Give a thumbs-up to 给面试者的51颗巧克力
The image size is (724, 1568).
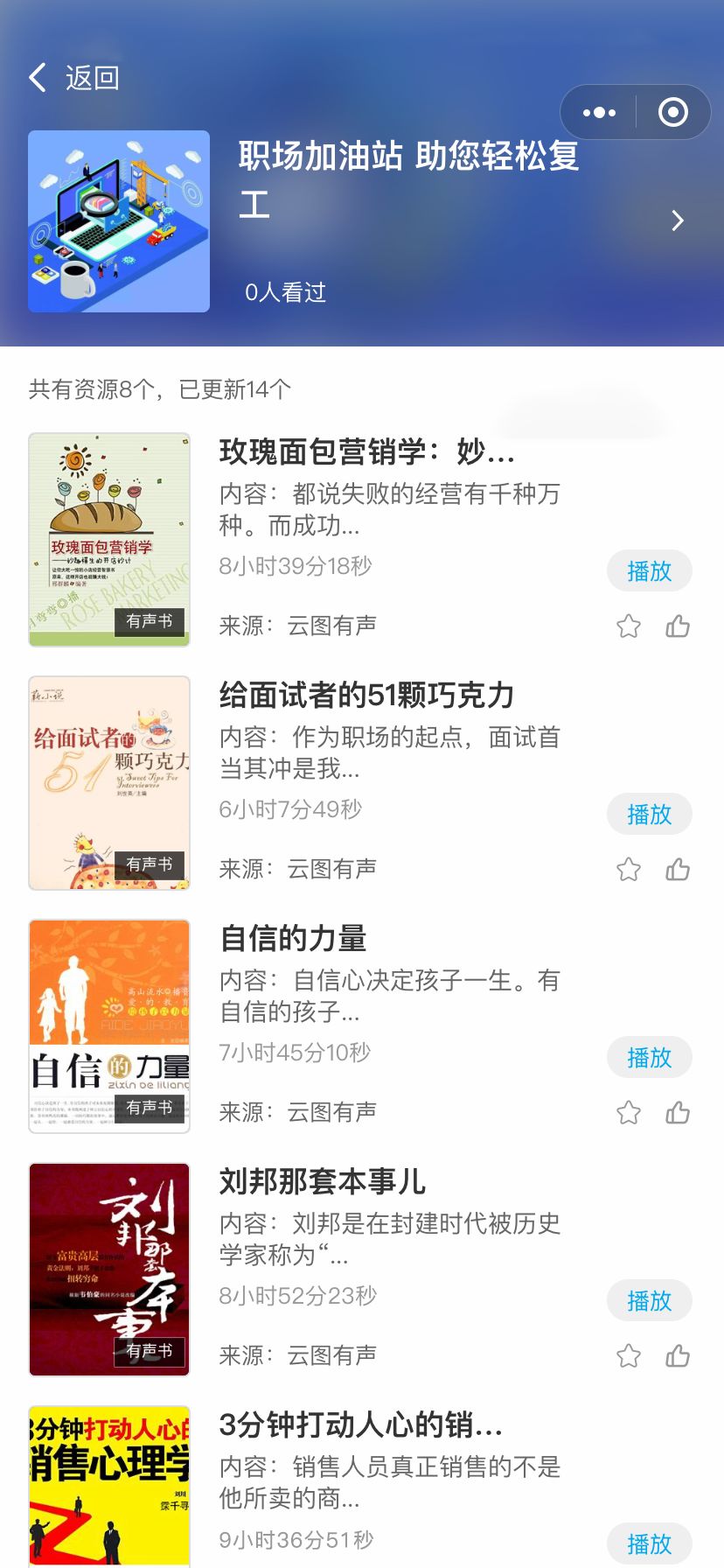(678, 870)
